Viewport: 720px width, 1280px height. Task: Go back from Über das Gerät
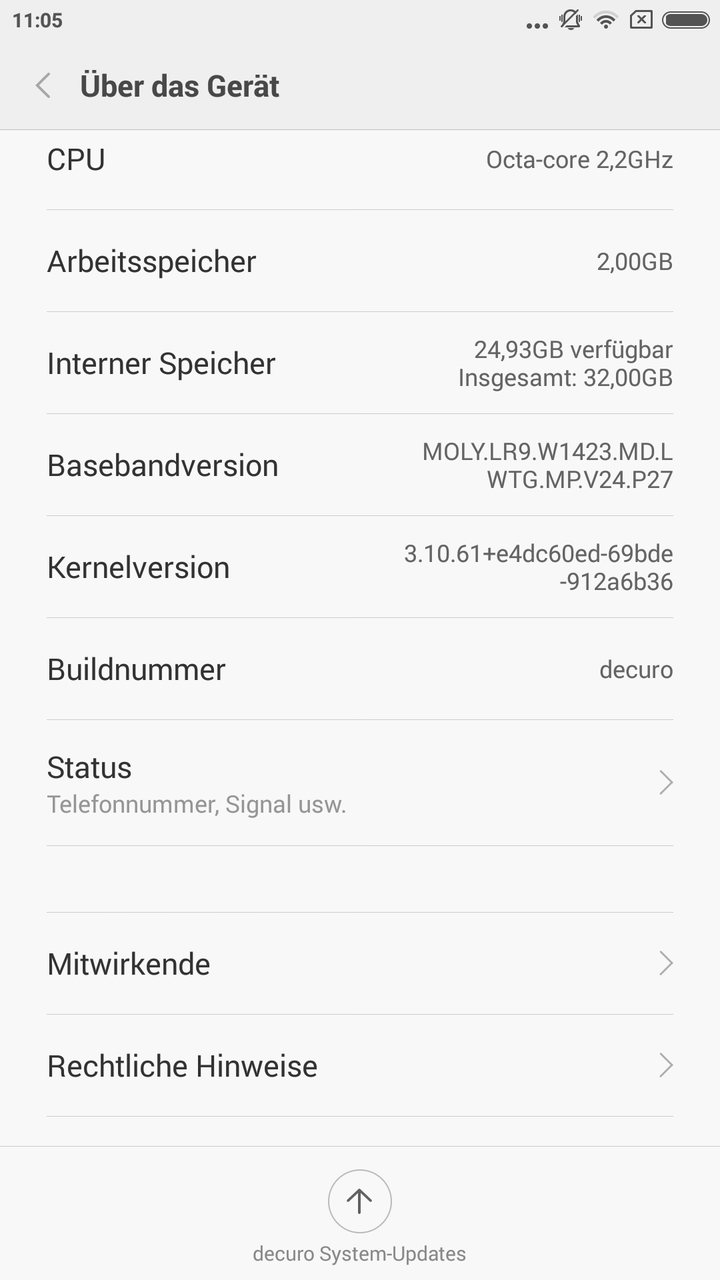click(43, 86)
